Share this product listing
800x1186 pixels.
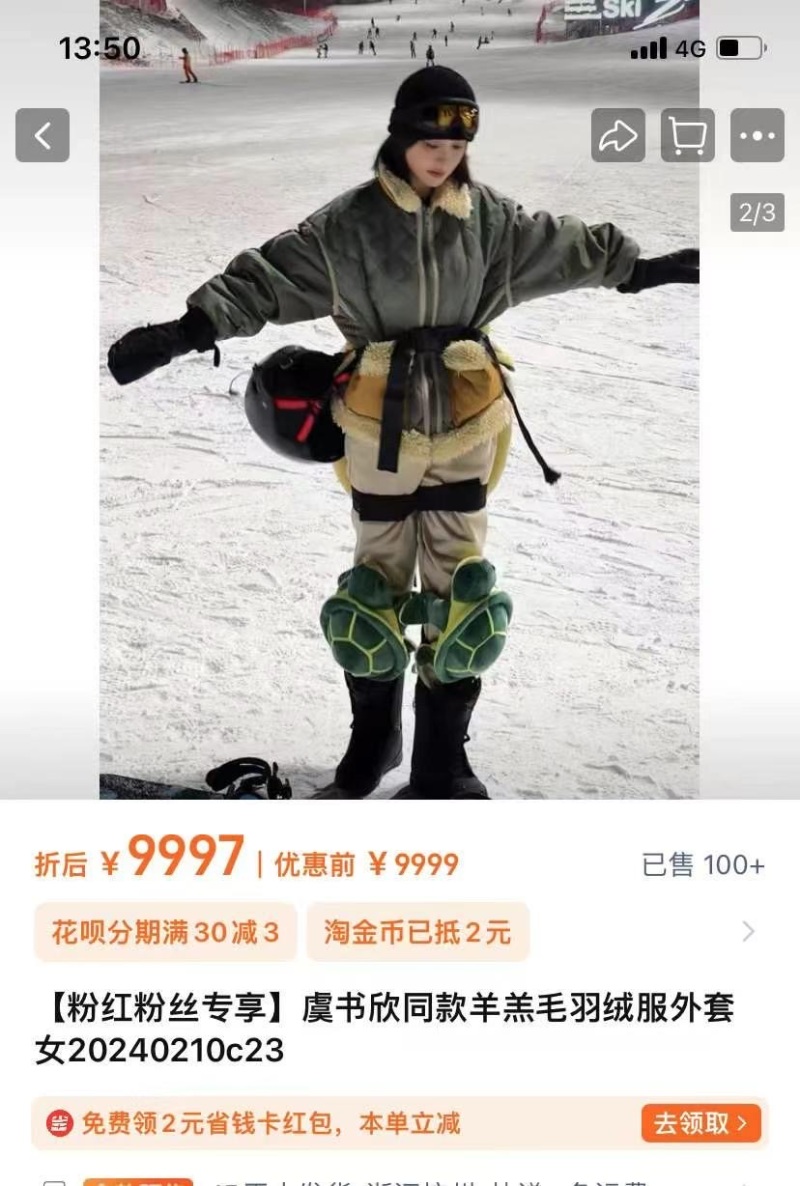[617, 136]
